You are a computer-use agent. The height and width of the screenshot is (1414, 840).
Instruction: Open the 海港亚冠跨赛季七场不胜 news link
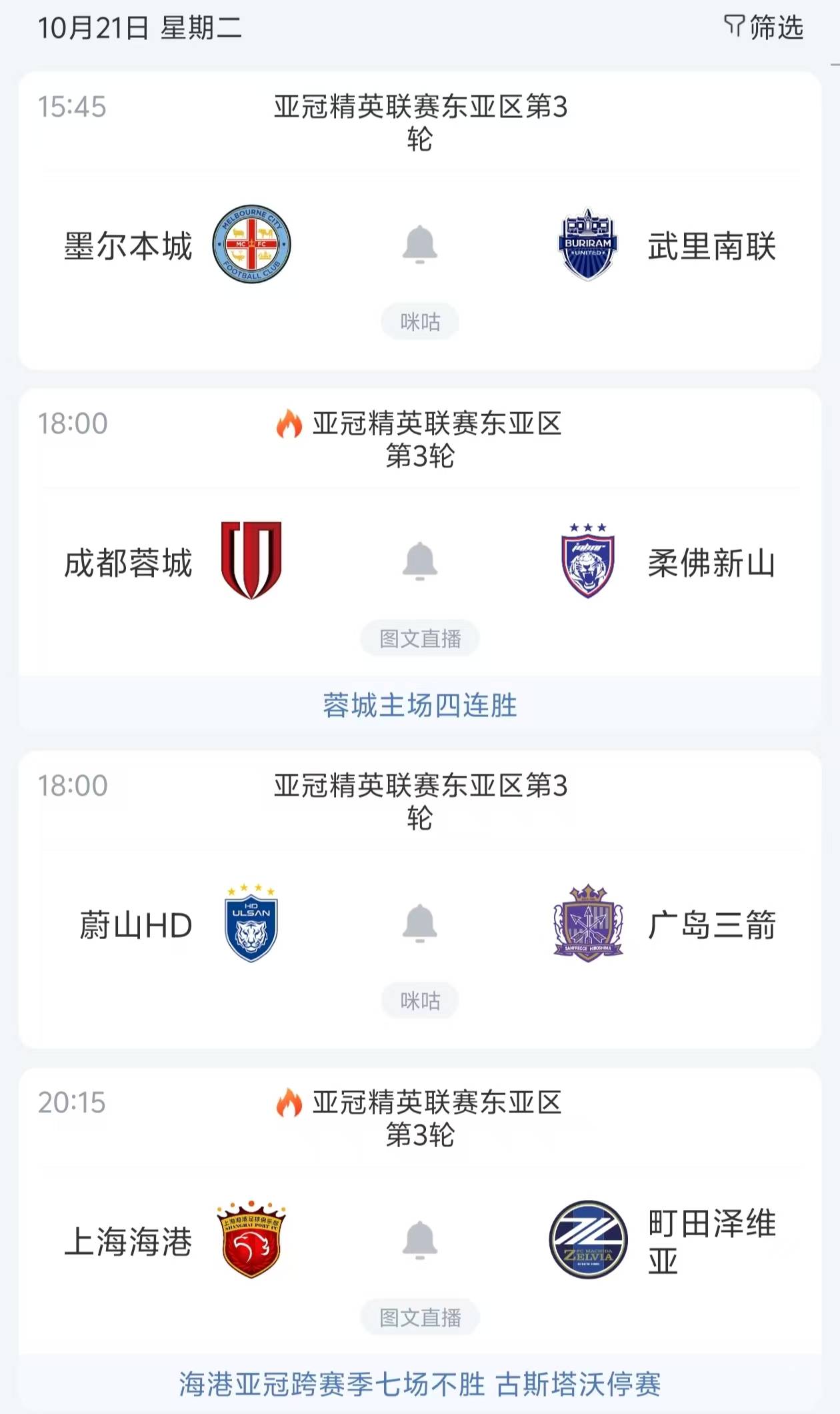pos(420,1385)
